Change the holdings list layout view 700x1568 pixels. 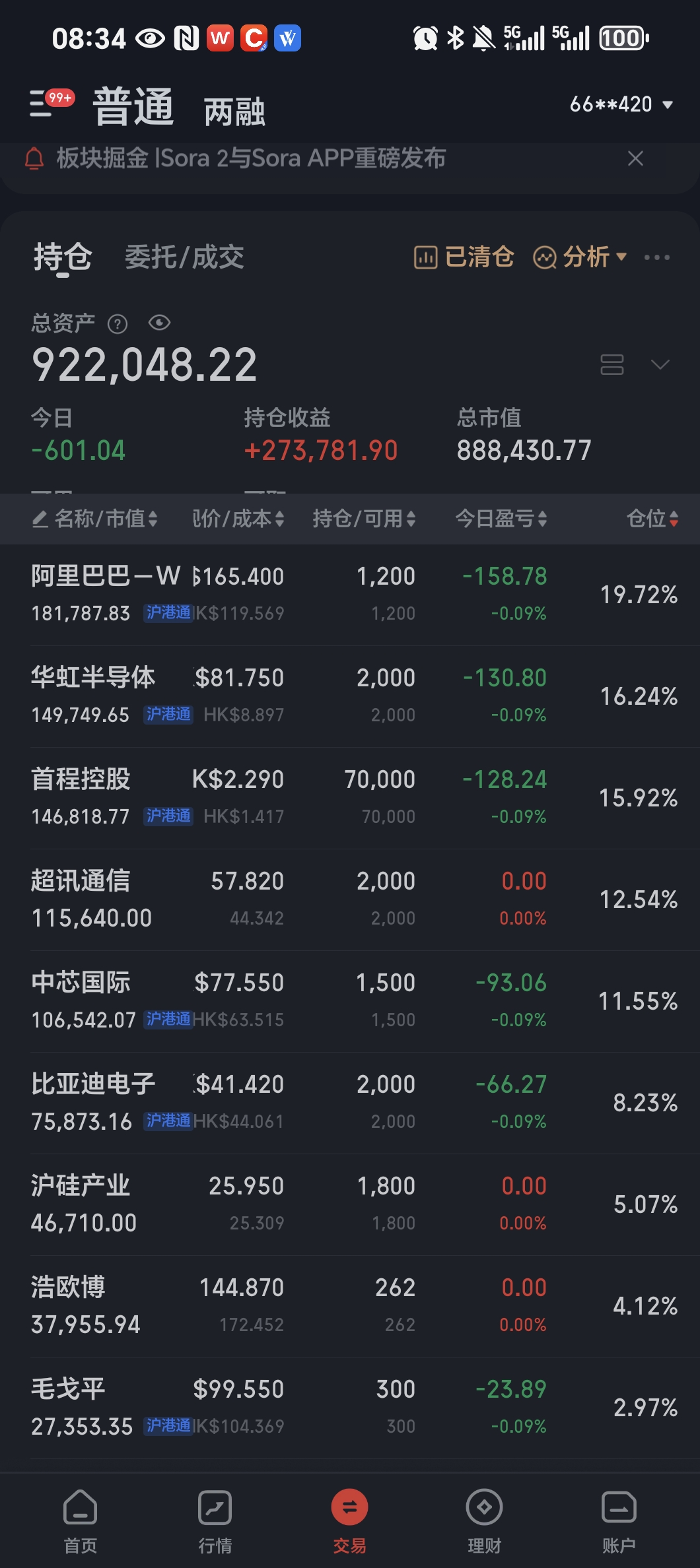tap(612, 364)
